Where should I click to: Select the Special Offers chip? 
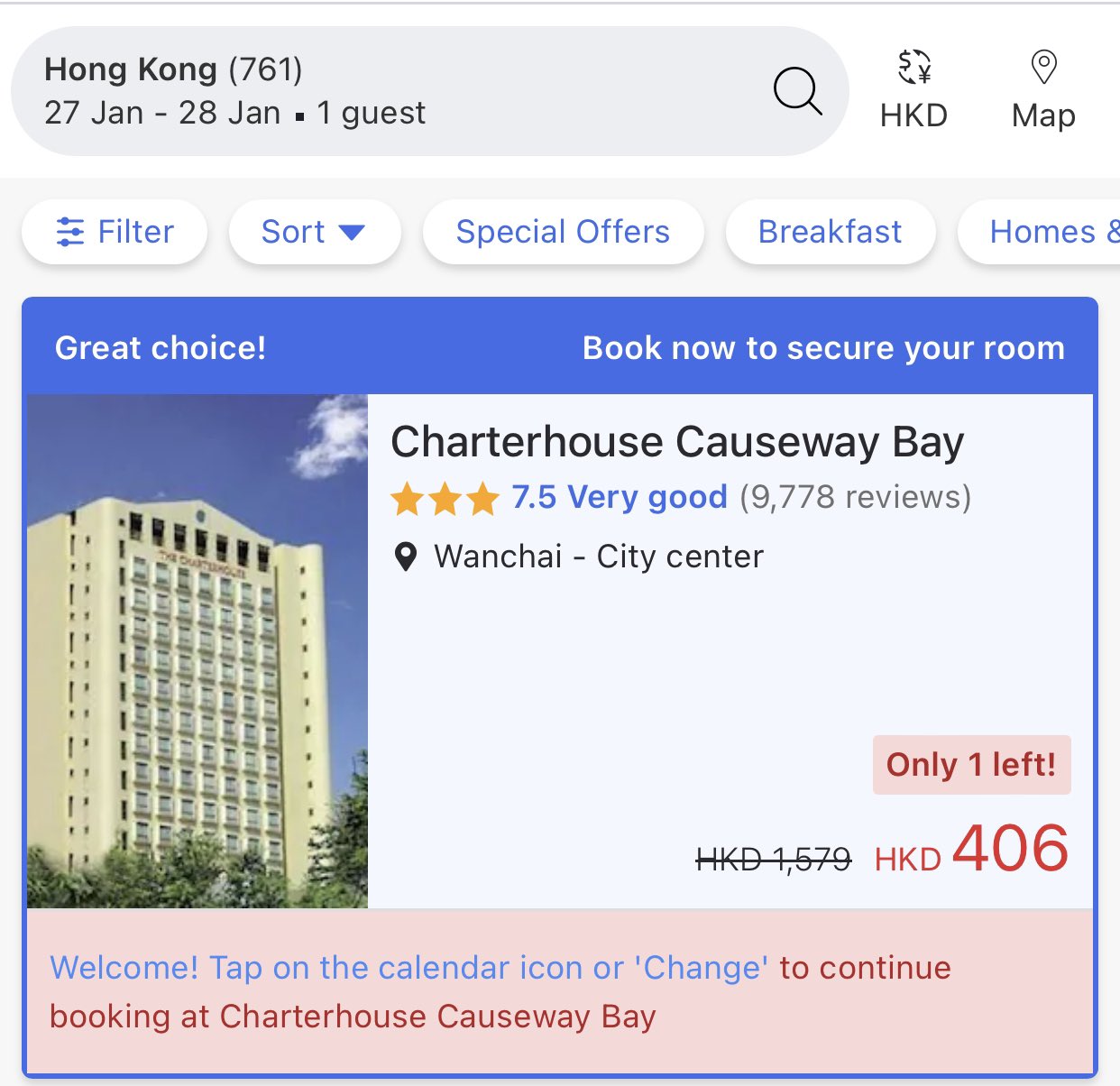[x=563, y=232]
